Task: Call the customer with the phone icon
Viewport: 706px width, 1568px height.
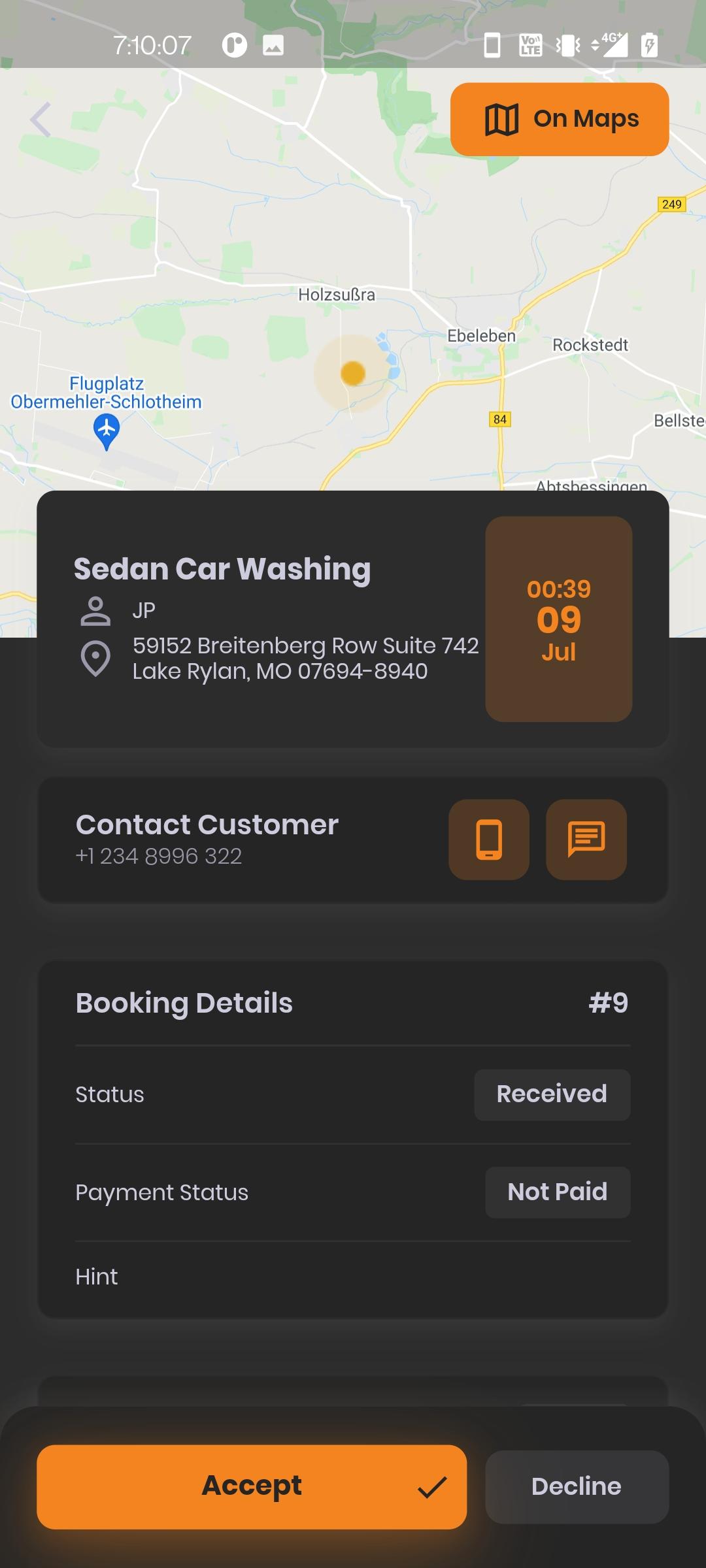Action: 489,839
